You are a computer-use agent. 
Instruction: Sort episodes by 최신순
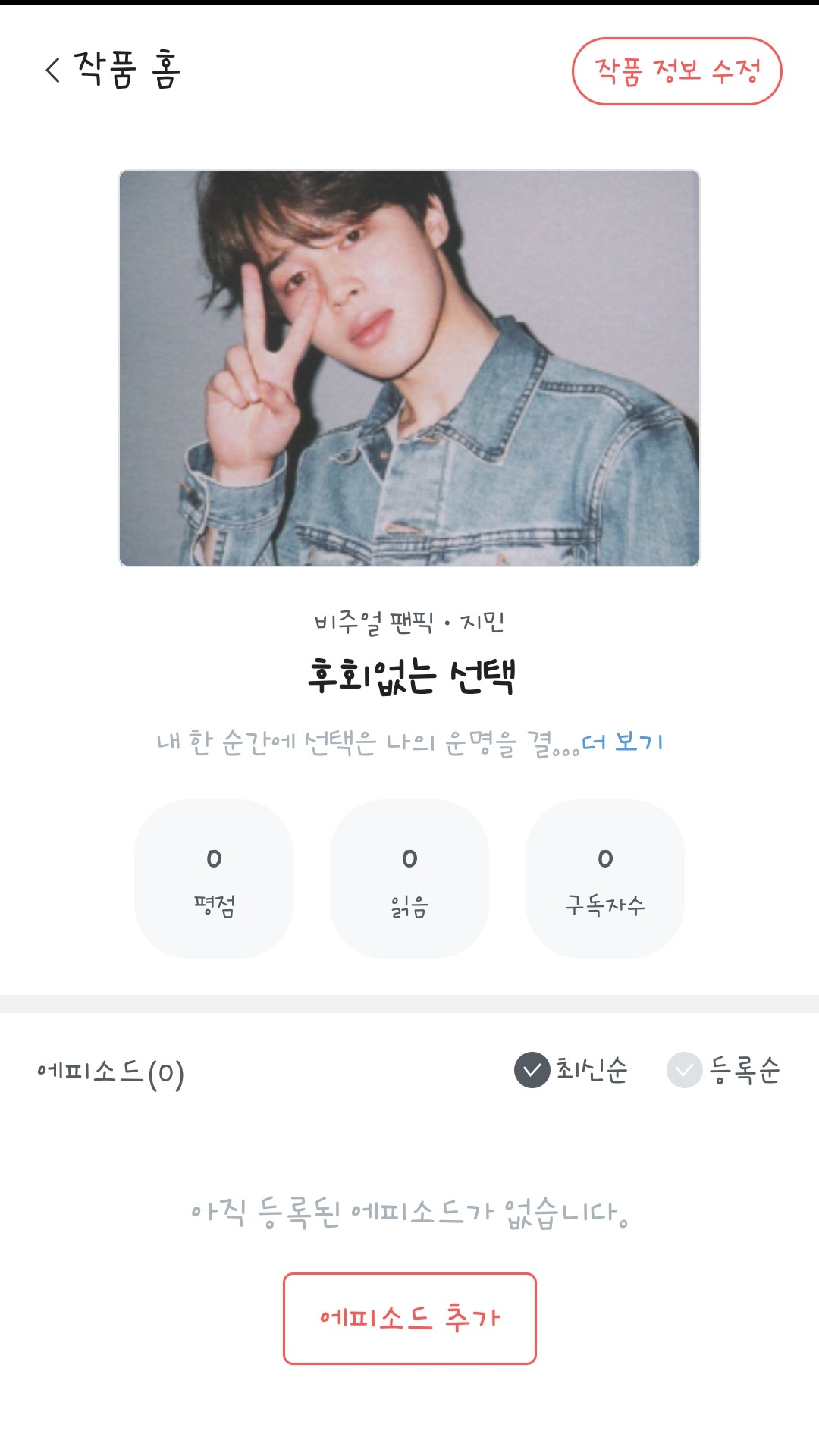coord(571,1070)
